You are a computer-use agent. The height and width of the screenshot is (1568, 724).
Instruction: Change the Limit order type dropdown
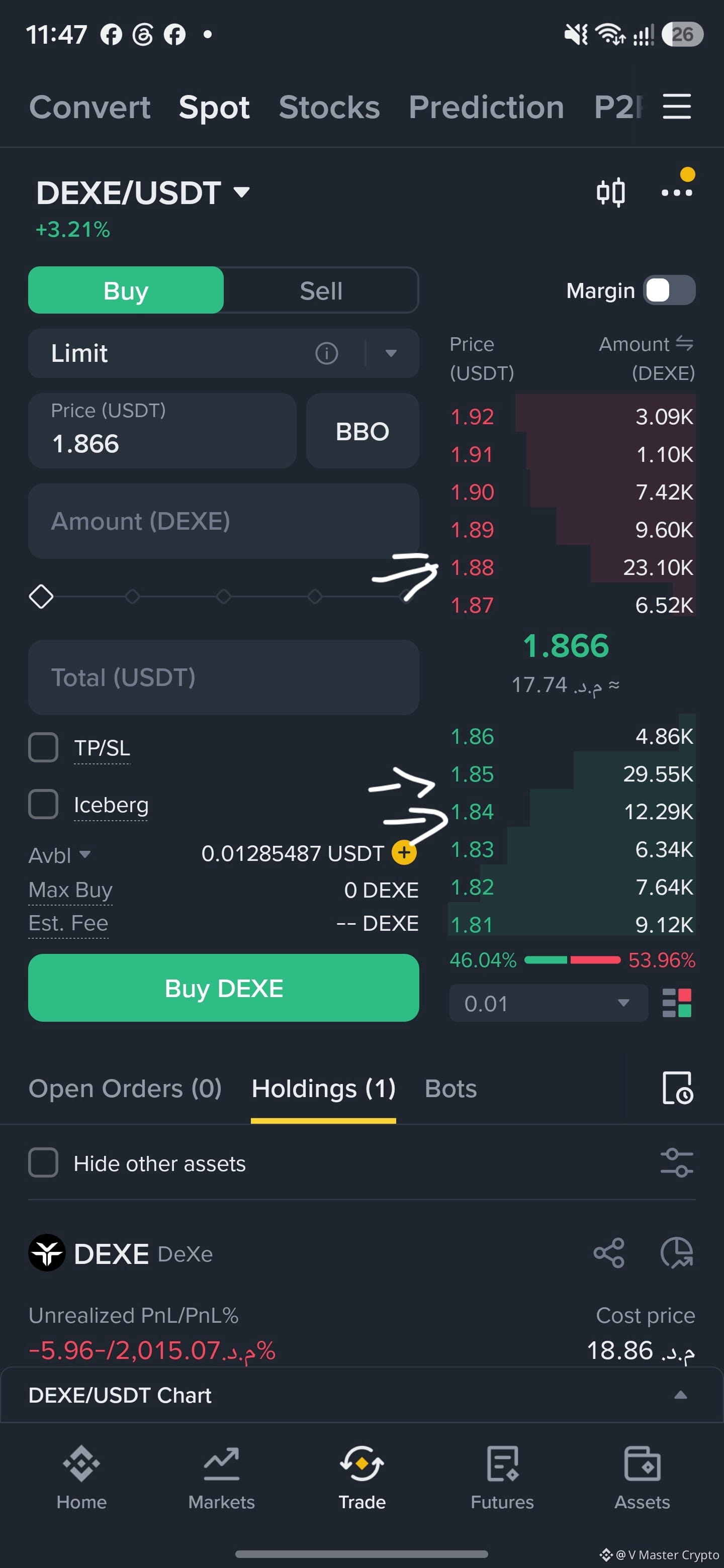coord(223,353)
